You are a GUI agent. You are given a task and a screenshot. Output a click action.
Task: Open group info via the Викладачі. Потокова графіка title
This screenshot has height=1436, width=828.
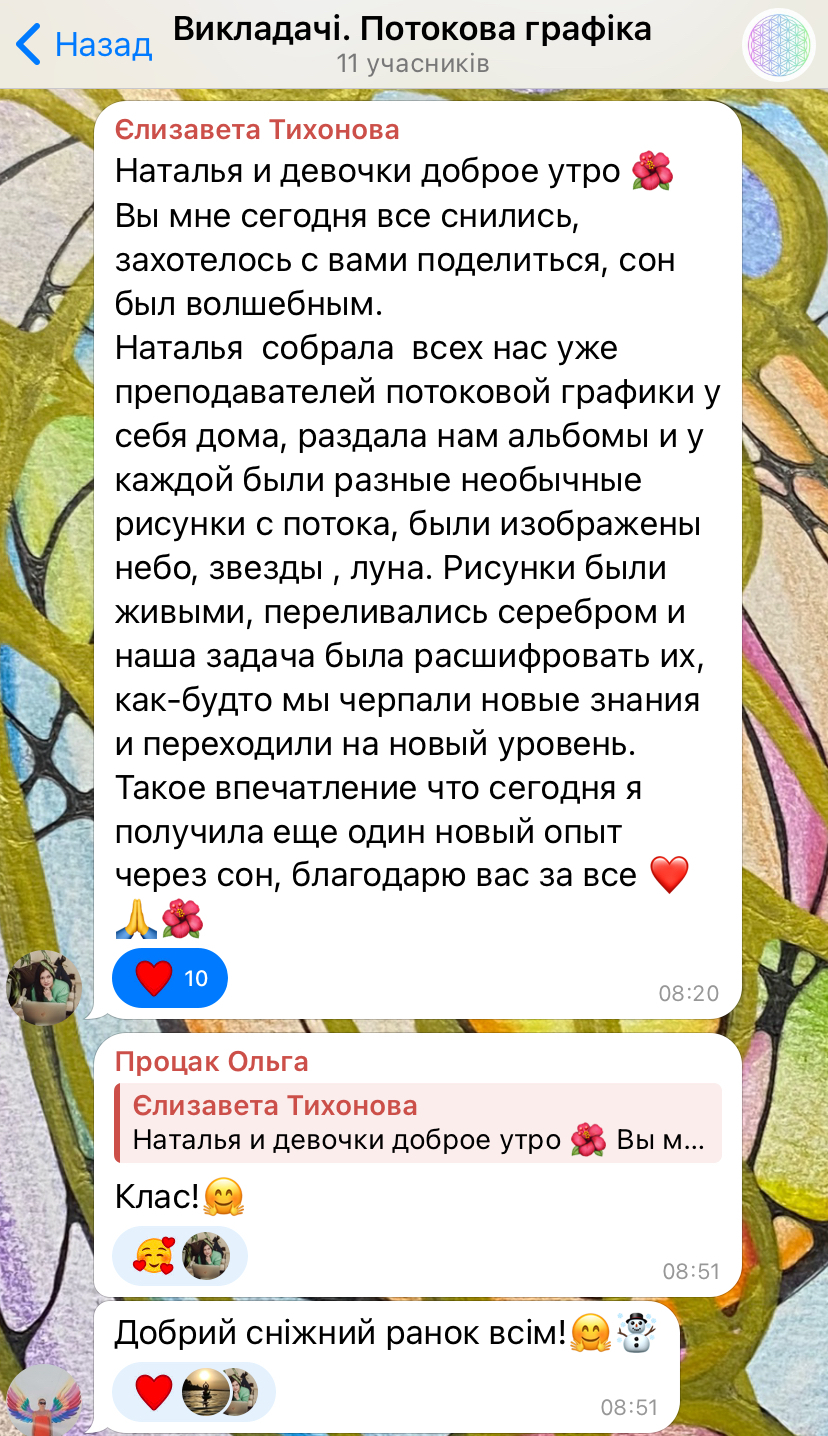[412, 30]
